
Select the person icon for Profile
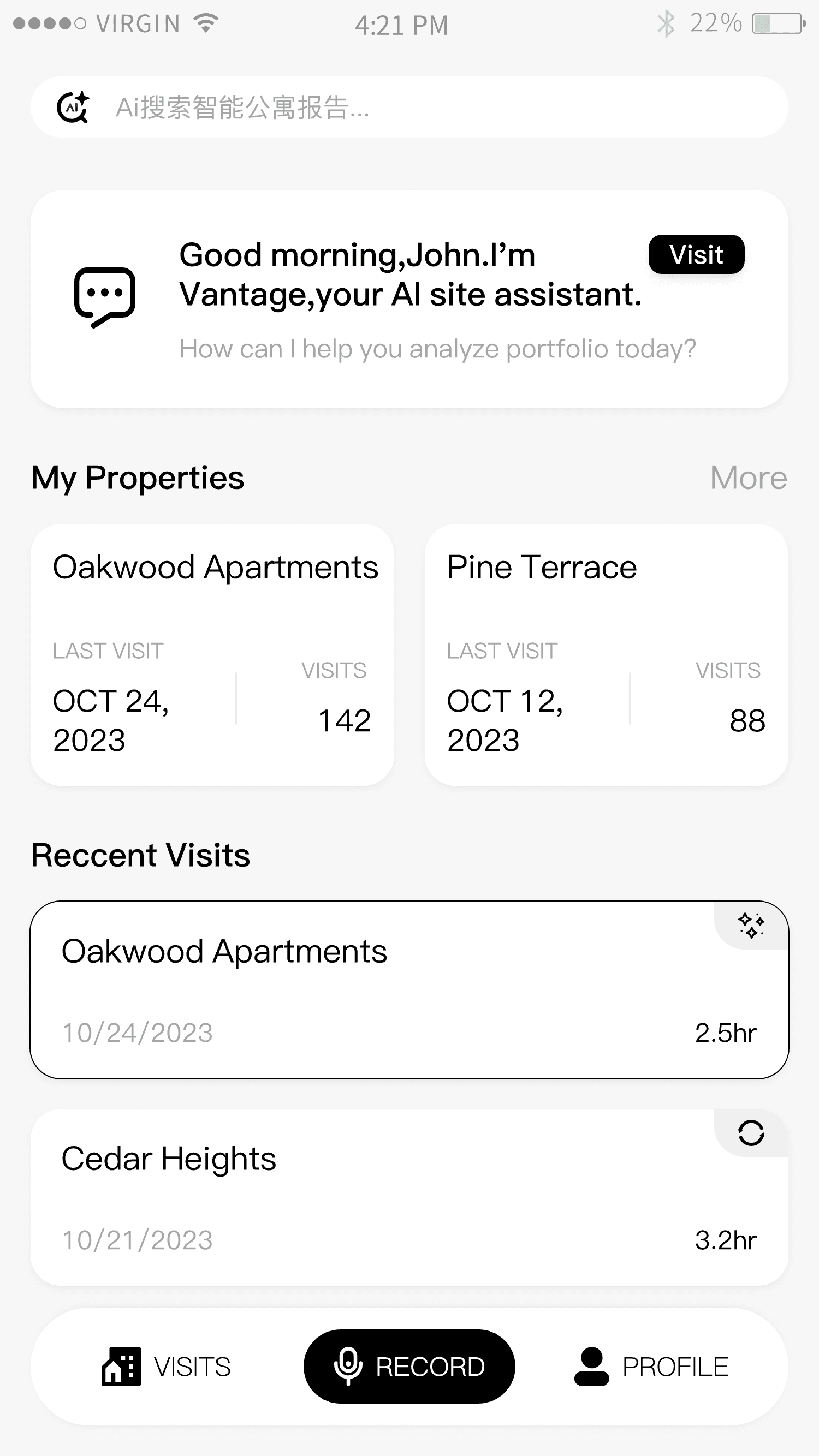(592, 1366)
